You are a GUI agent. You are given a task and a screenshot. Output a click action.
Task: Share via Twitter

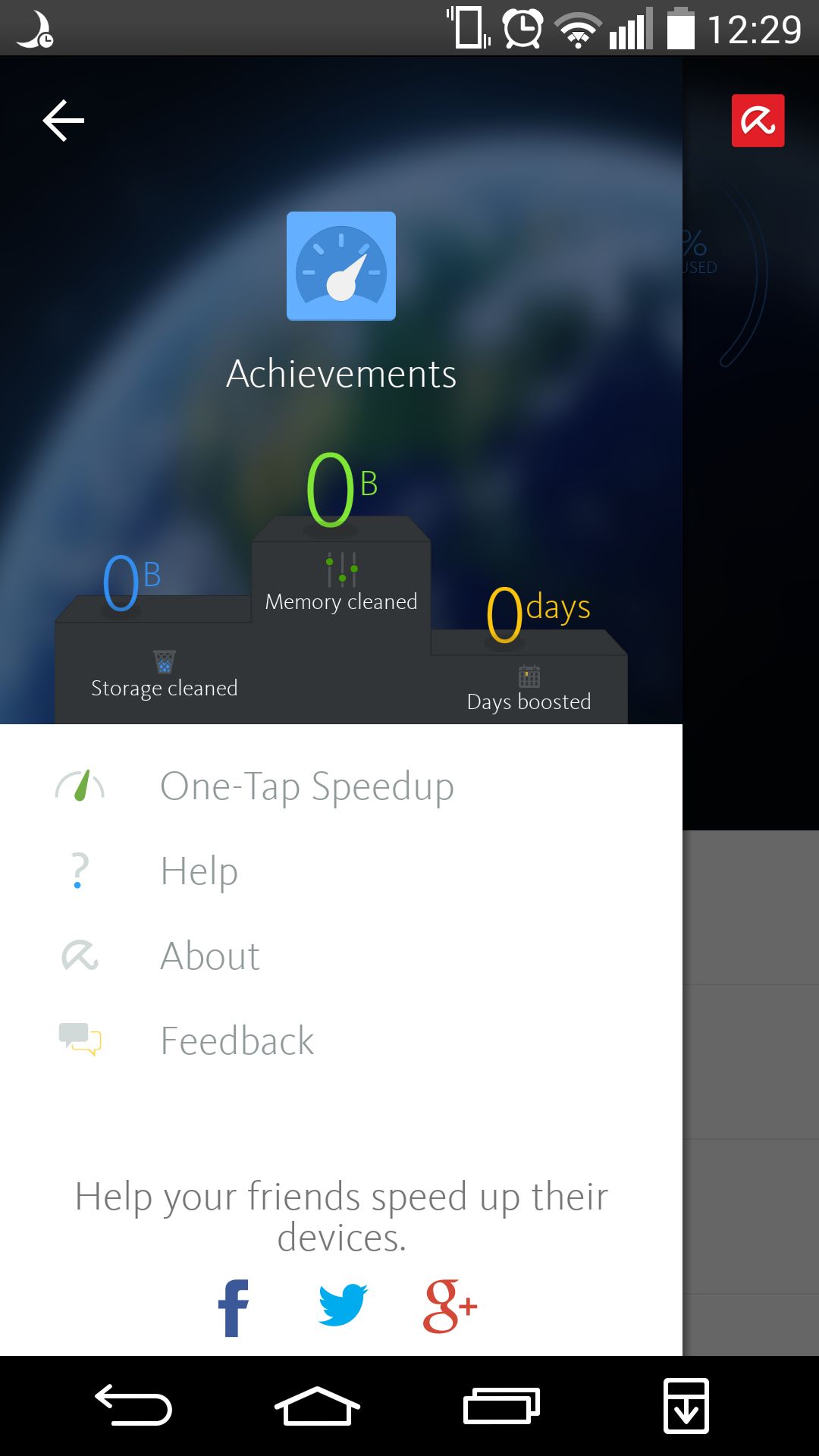click(343, 1305)
